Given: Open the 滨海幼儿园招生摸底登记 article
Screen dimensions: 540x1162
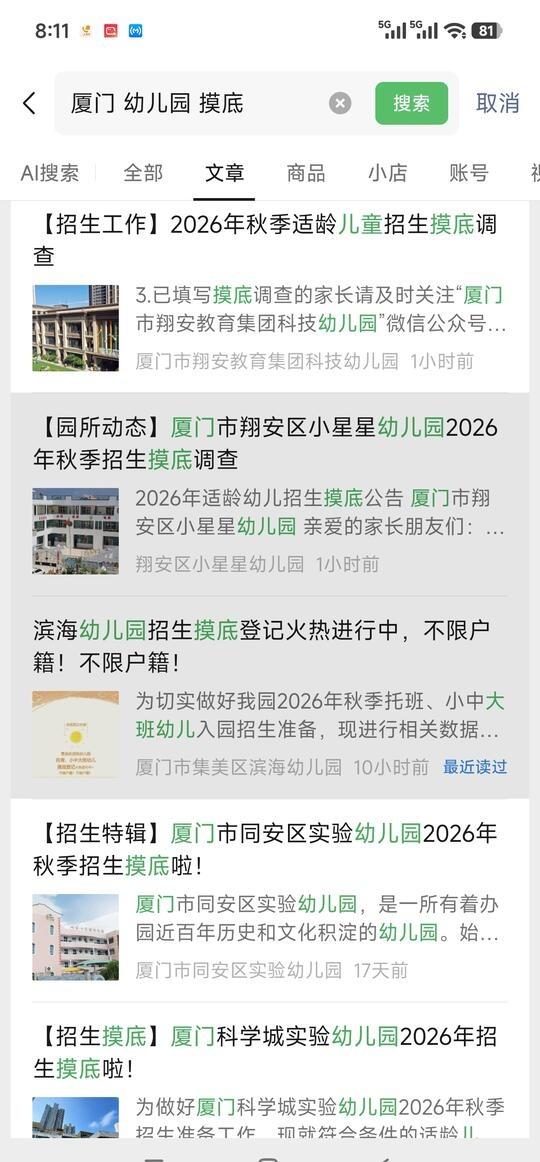Looking at the screenshot, I should pyautogui.click(x=270, y=697).
